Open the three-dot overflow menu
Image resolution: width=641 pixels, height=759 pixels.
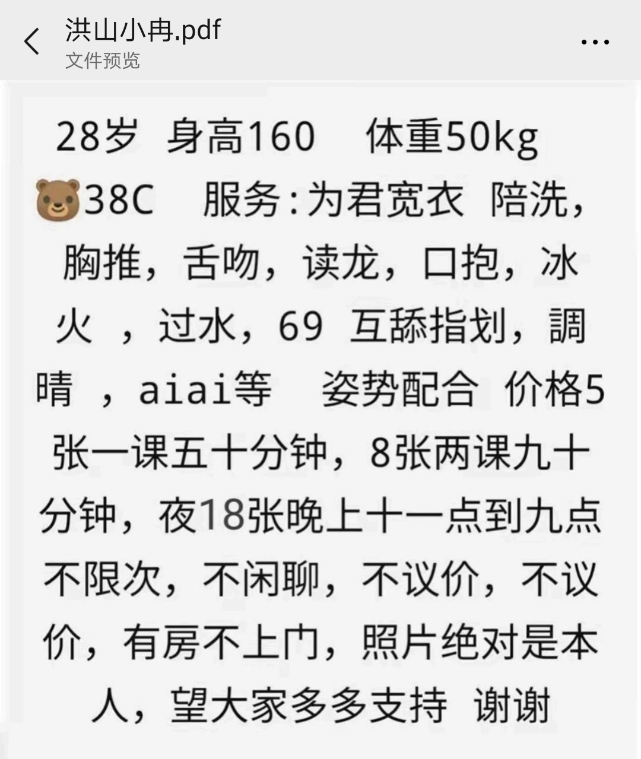click(595, 42)
